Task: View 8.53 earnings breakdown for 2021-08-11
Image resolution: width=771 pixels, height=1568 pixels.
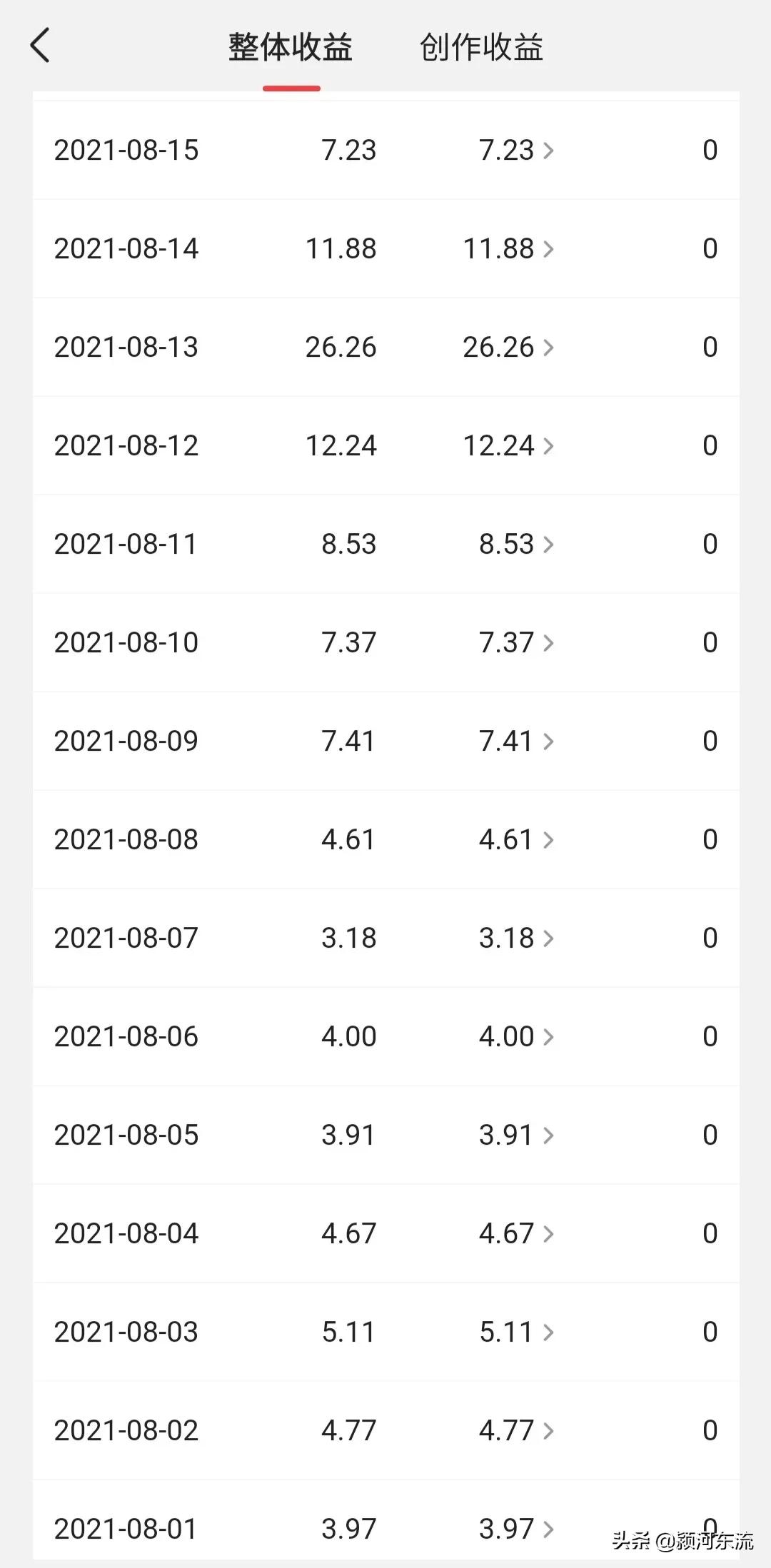Action: pos(516,544)
